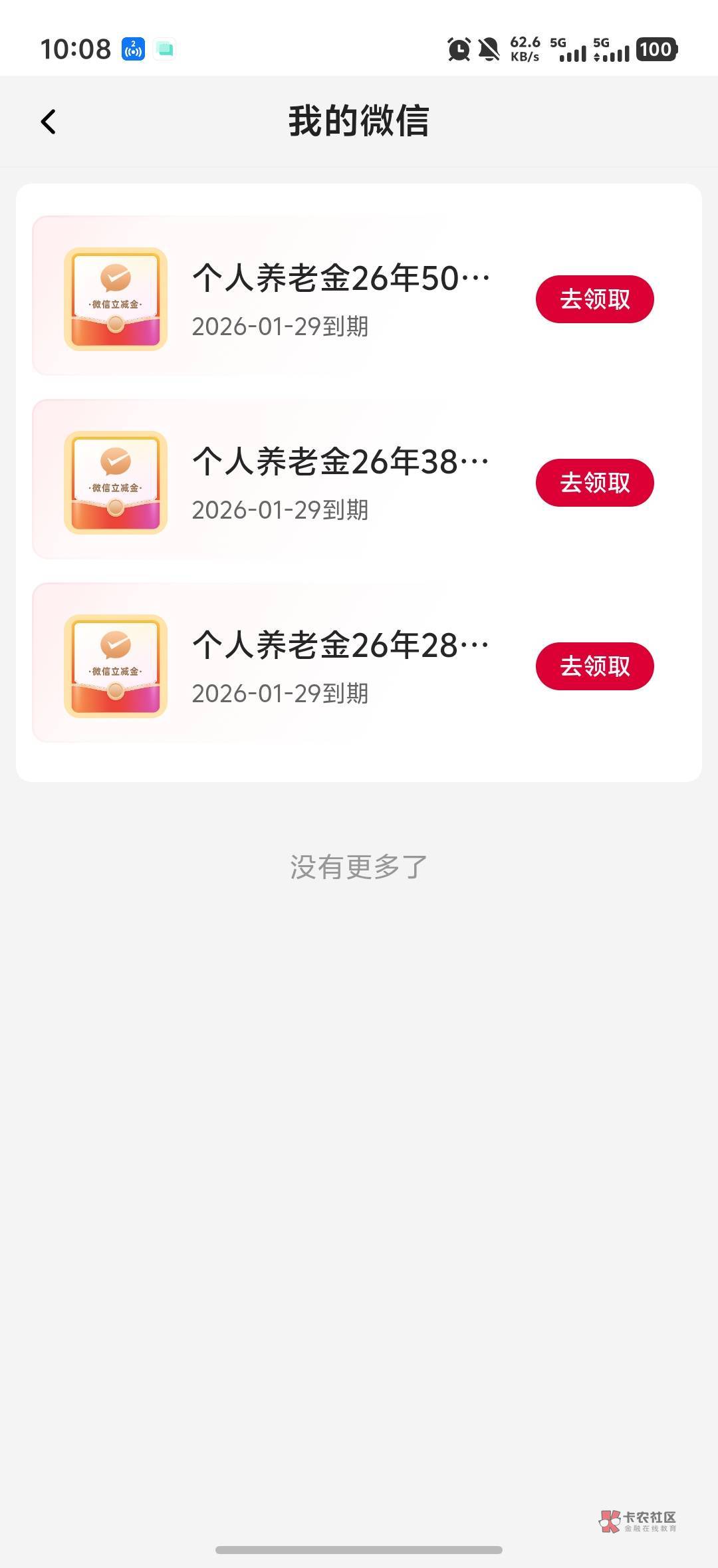
Task: Tap 去领取 for the 26年50 coupon
Action: [594, 299]
